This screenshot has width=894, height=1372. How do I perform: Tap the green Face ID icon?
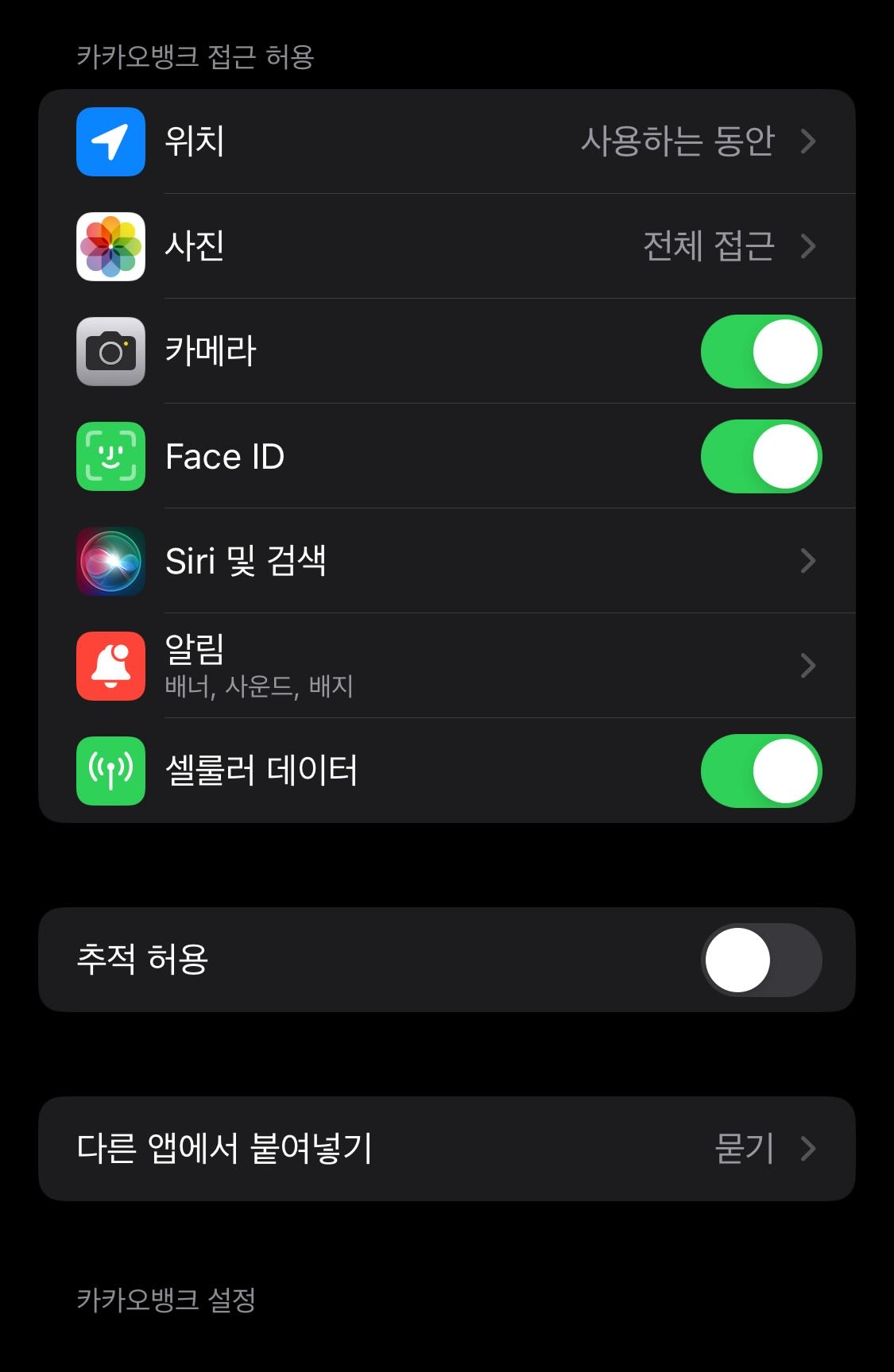(x=110, y=457)
